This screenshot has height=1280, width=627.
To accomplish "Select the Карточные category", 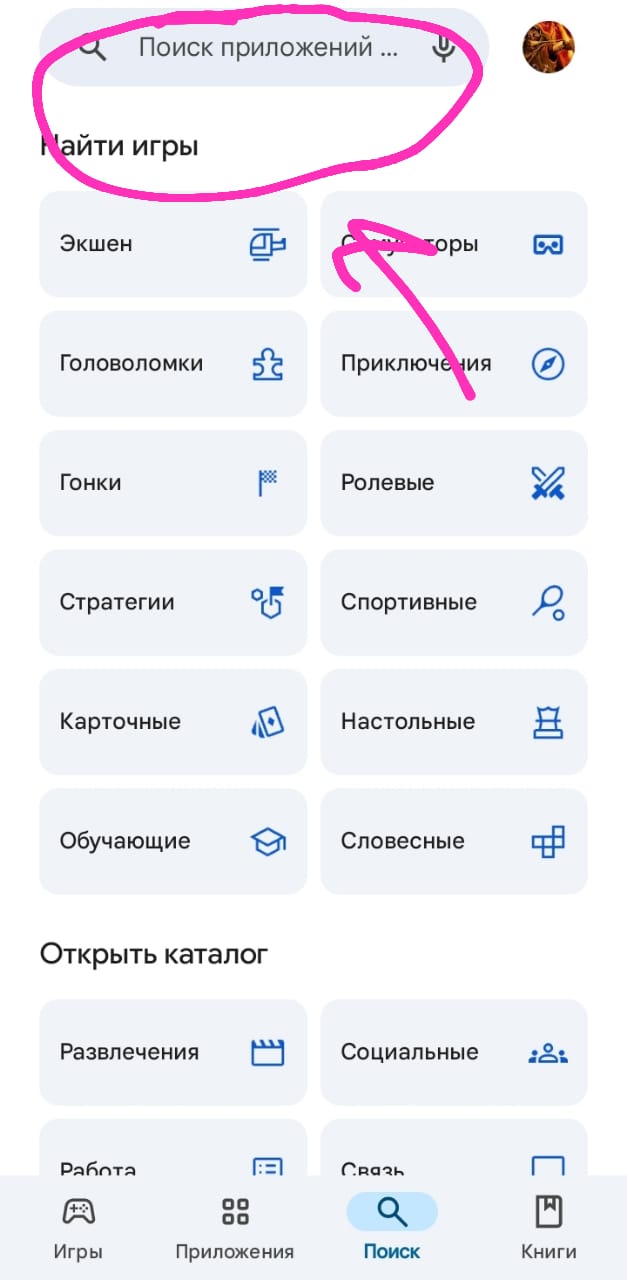I will point(173,721).
